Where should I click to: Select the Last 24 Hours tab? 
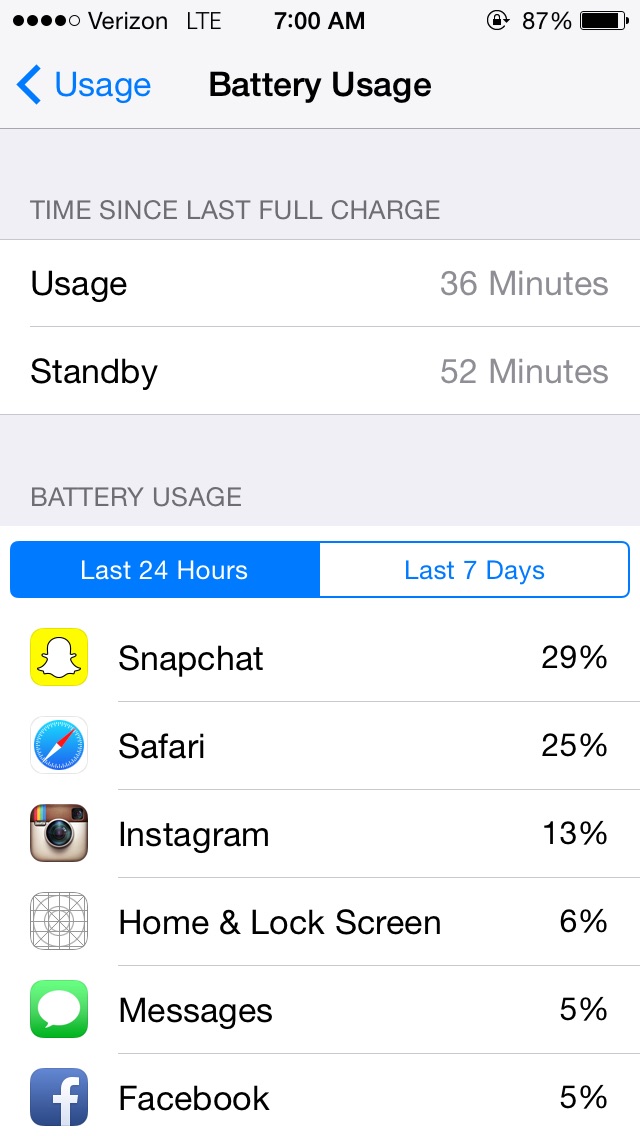[x=165, y=569]
